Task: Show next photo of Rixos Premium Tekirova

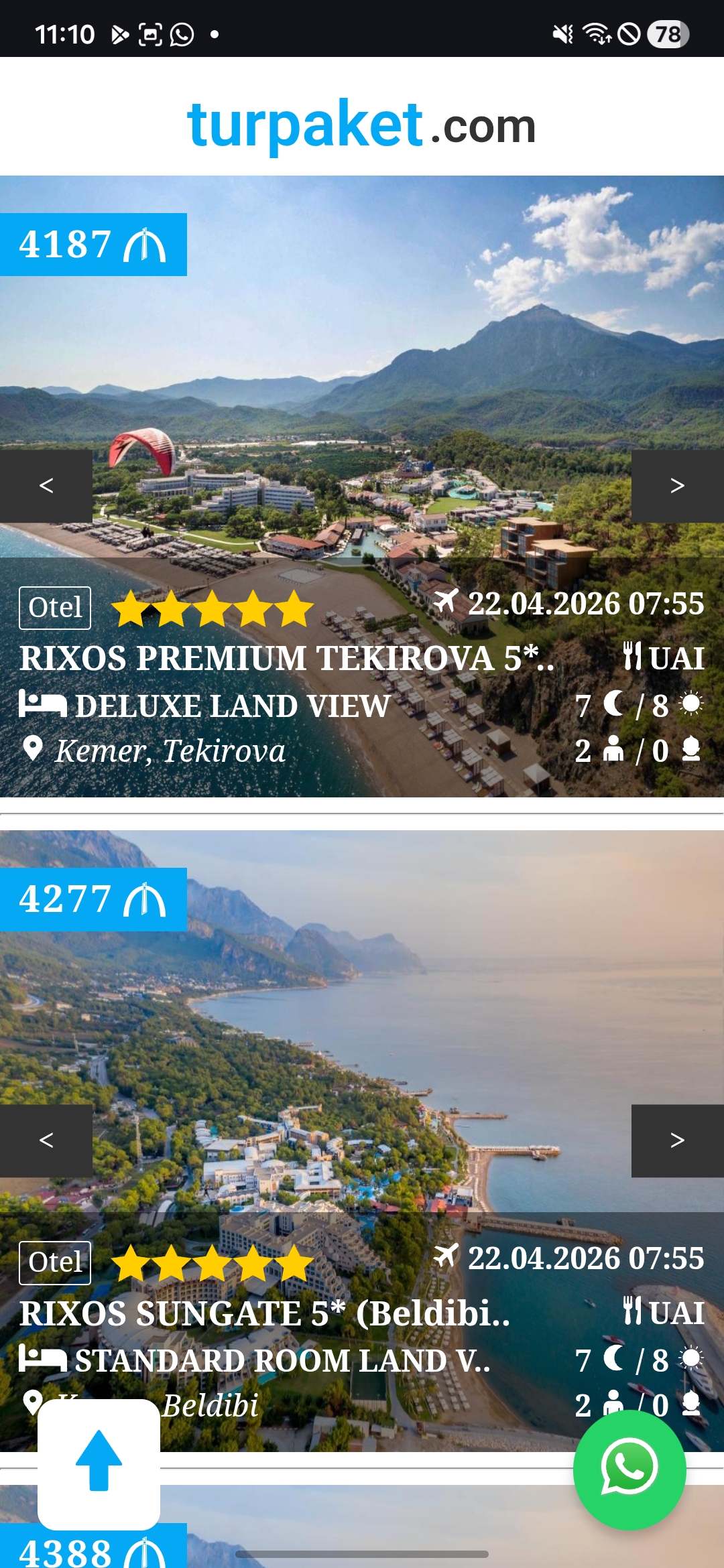Action: [x=677, y=486]
